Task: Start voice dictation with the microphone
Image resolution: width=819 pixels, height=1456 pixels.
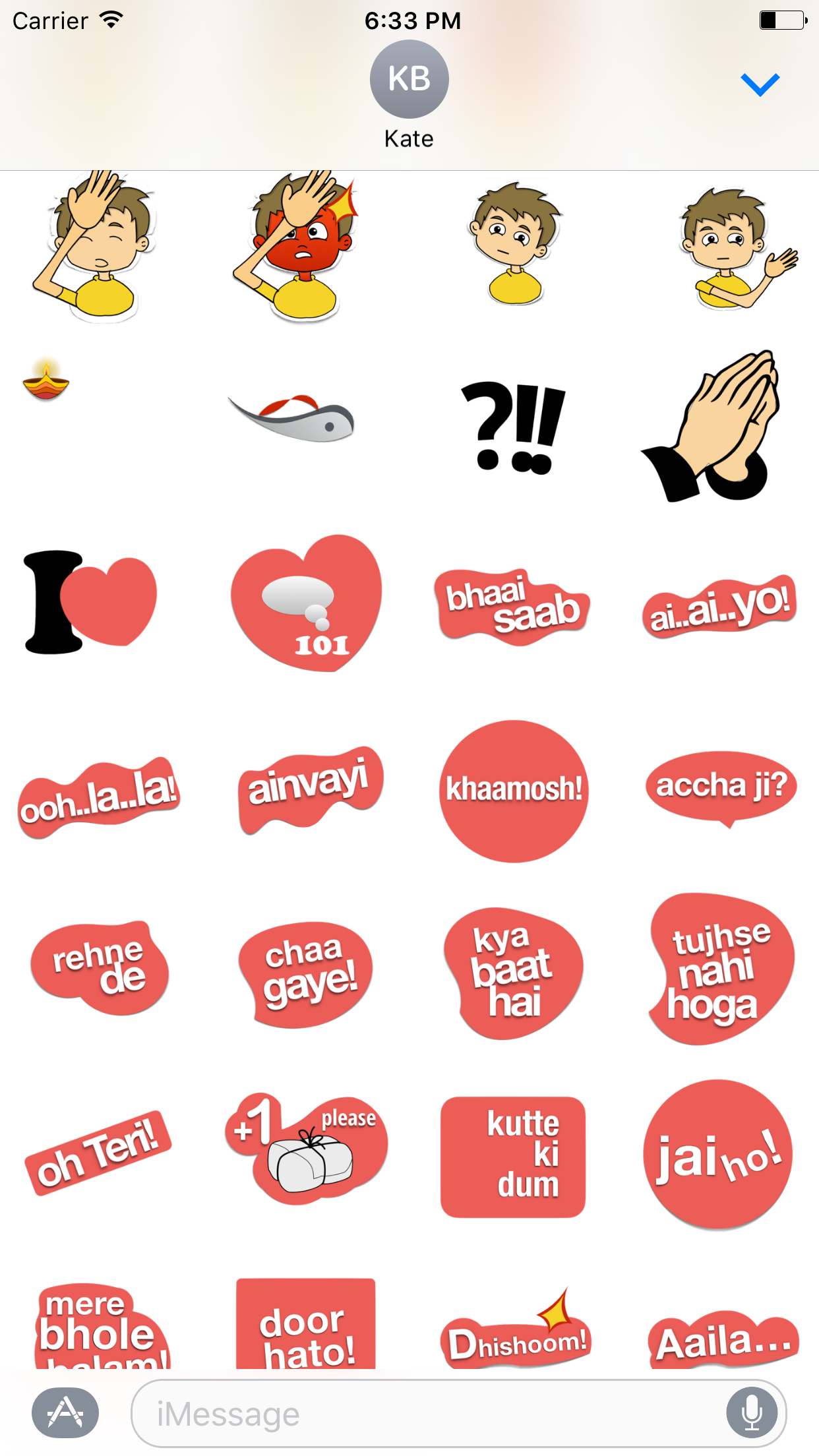Action: click(751, 1413)
